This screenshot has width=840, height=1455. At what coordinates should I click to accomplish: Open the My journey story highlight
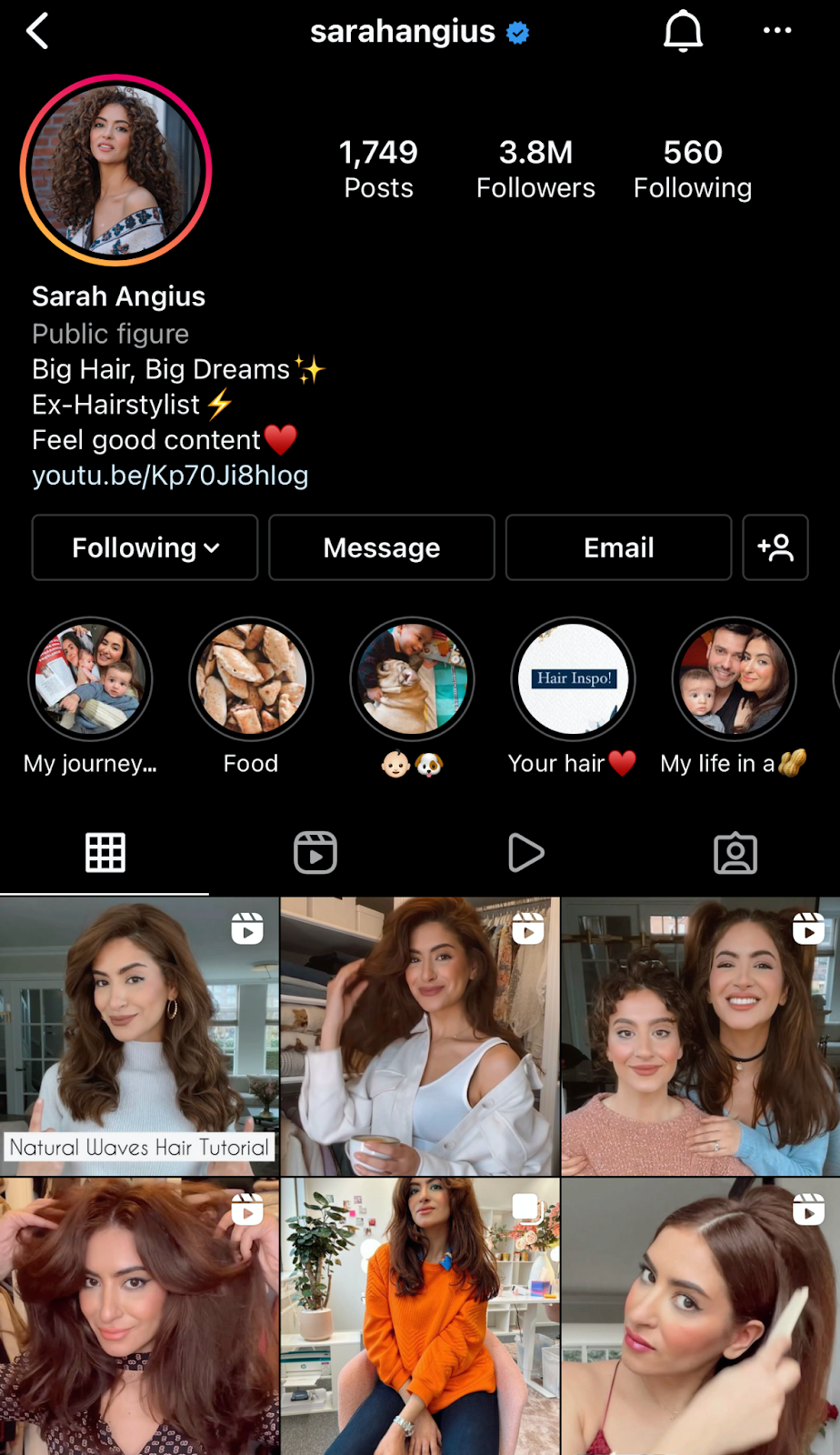coord(90,679)
